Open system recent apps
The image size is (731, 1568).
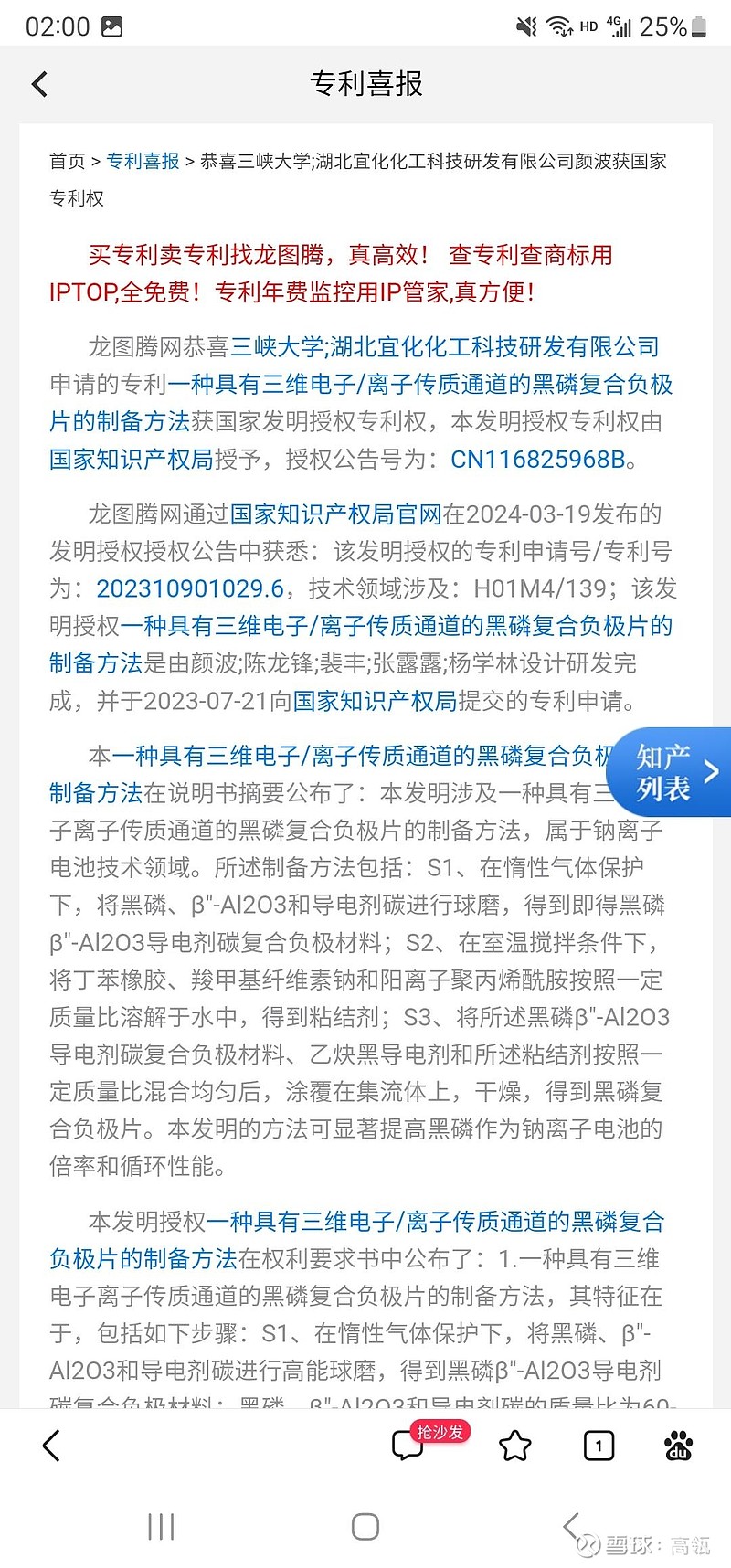(161, 1526)
